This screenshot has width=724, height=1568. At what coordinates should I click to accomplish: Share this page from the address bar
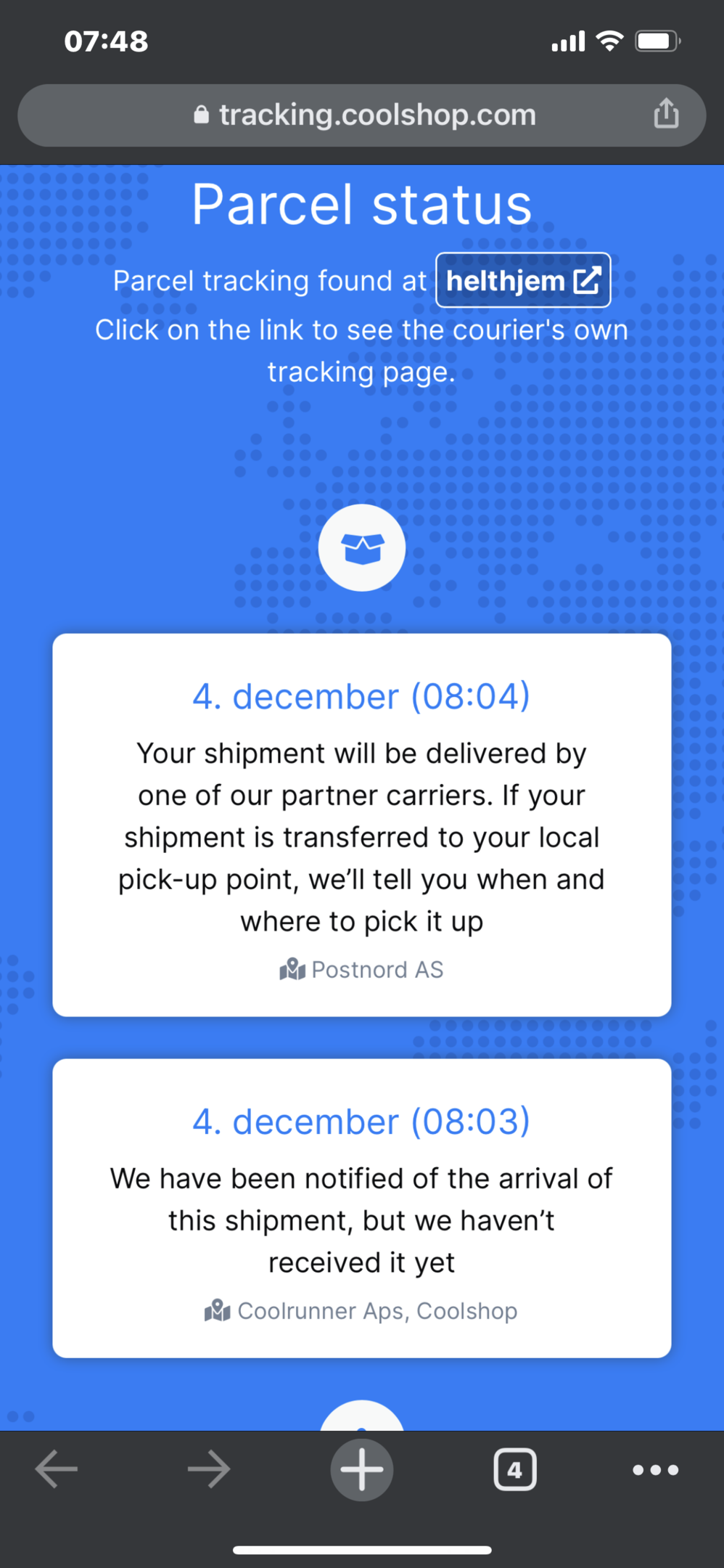[x=666, y=114]
